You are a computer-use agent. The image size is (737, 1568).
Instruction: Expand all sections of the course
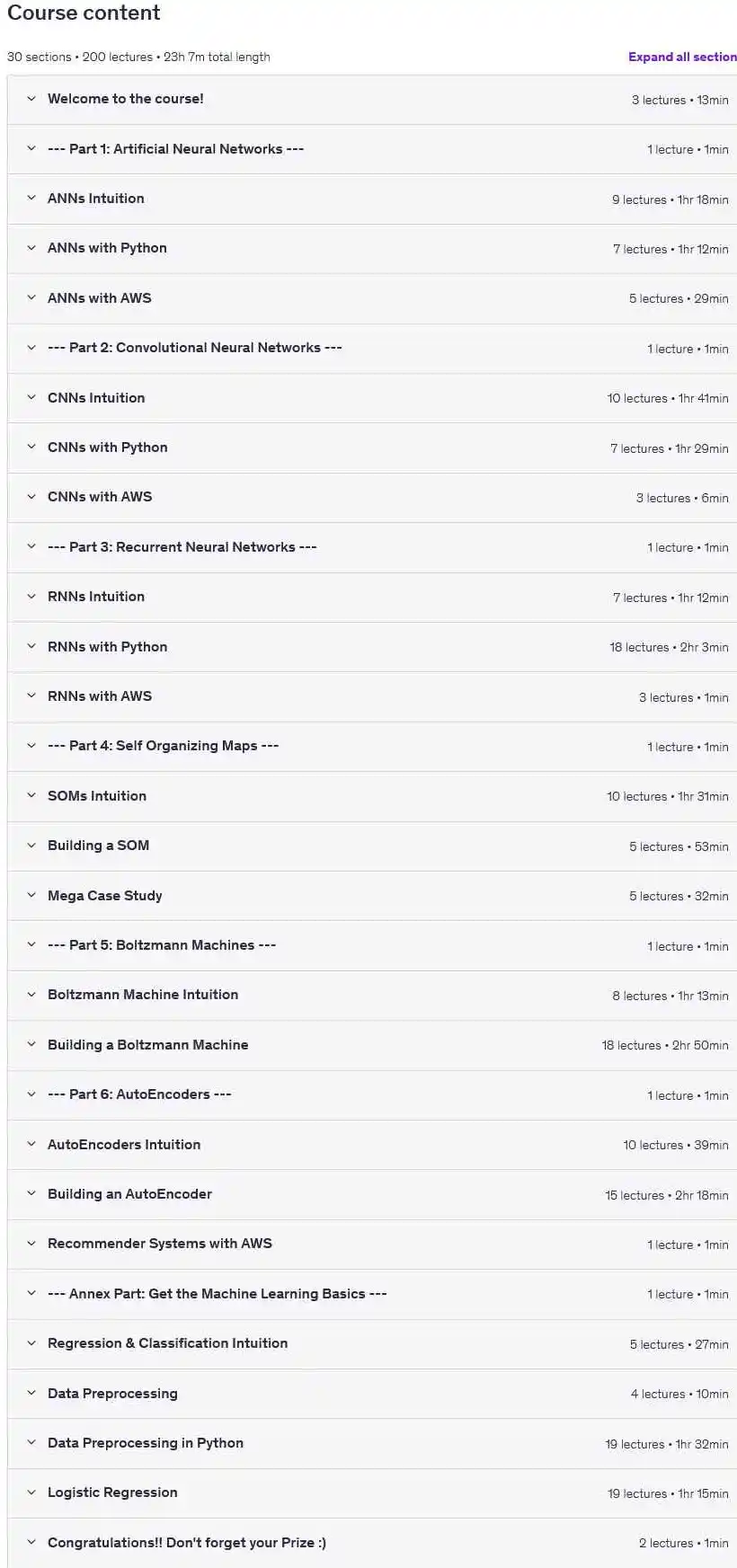(x=682, y=57)
